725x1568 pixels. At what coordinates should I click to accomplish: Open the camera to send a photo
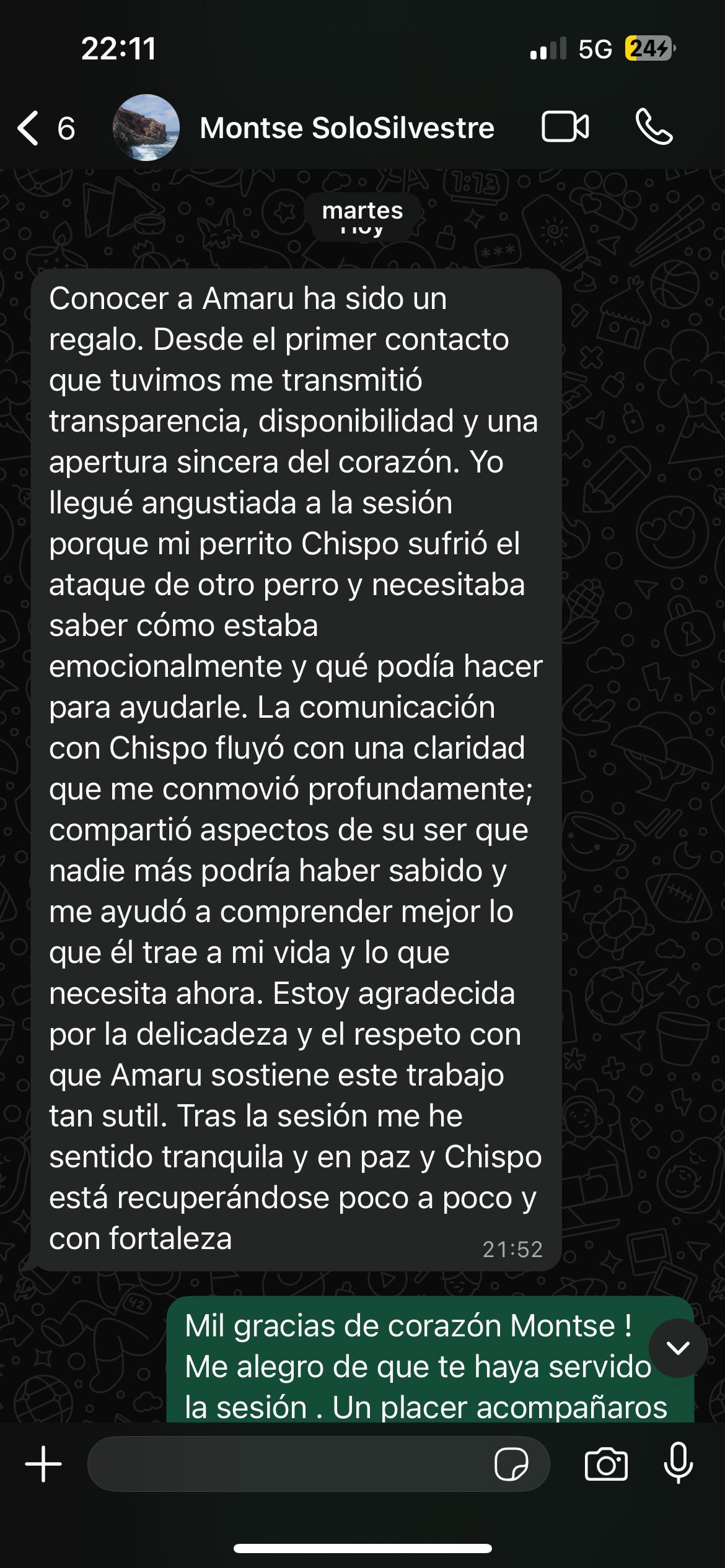point(606,1464)
